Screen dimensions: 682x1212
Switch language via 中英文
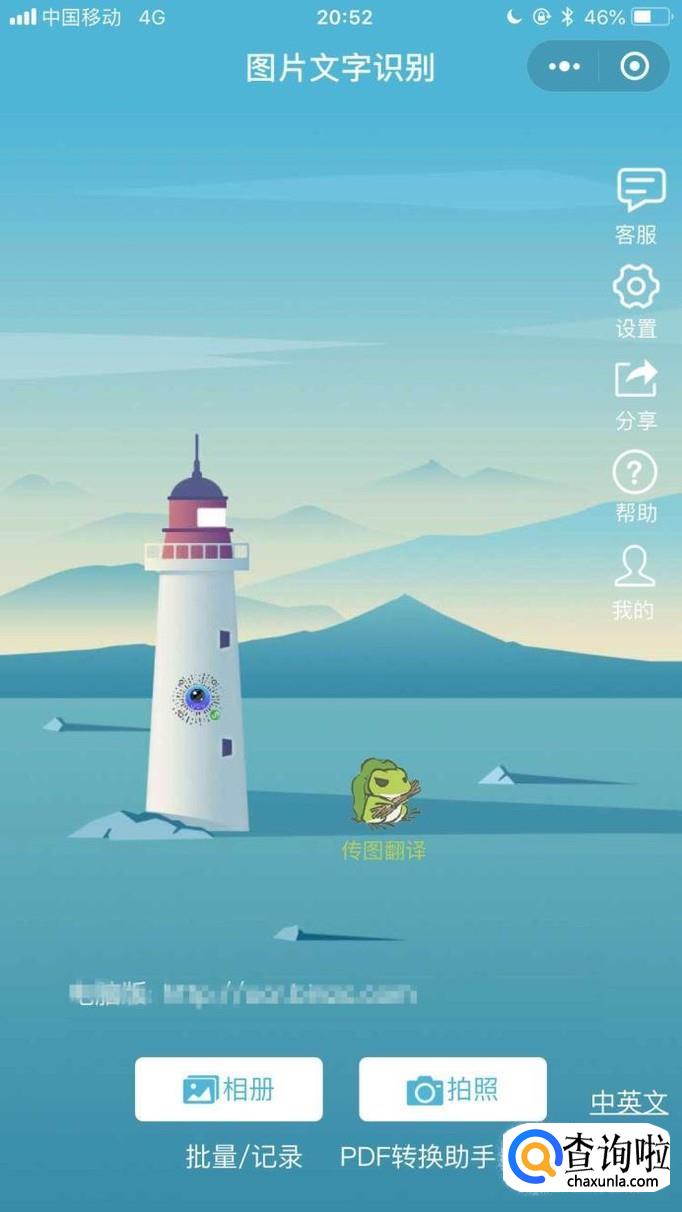(629, 1102)
